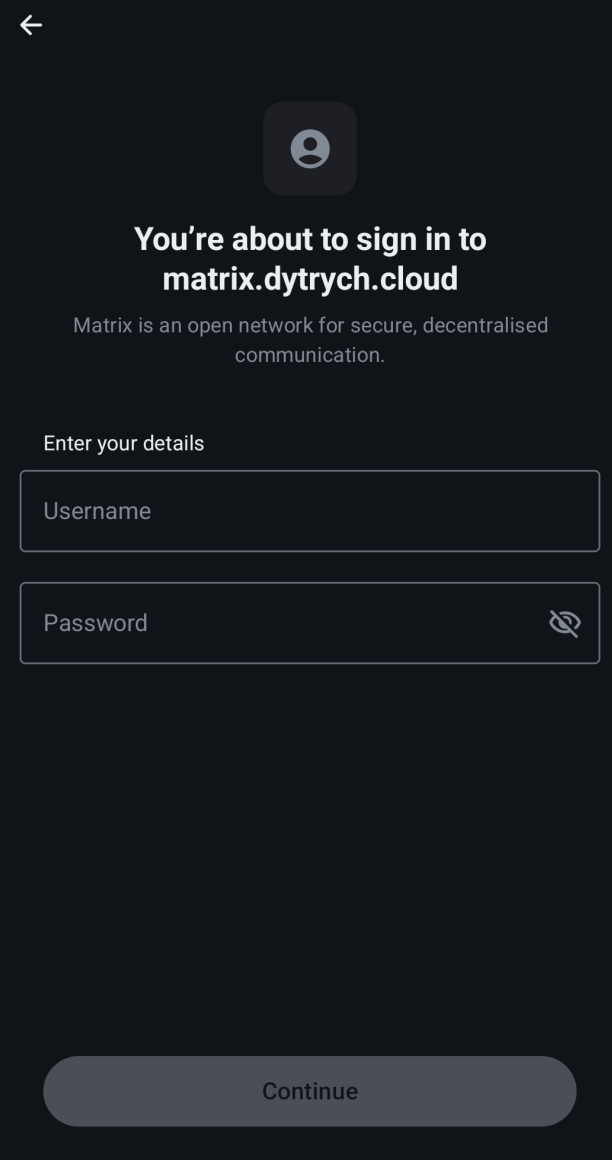
Task: Tap the Continue button
Action: tap(309, 1091)
